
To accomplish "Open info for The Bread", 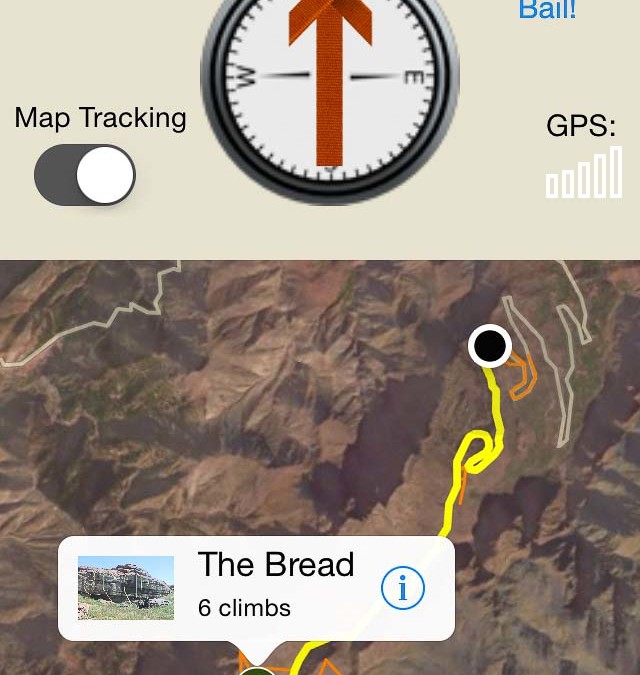I will click(403, 589).
